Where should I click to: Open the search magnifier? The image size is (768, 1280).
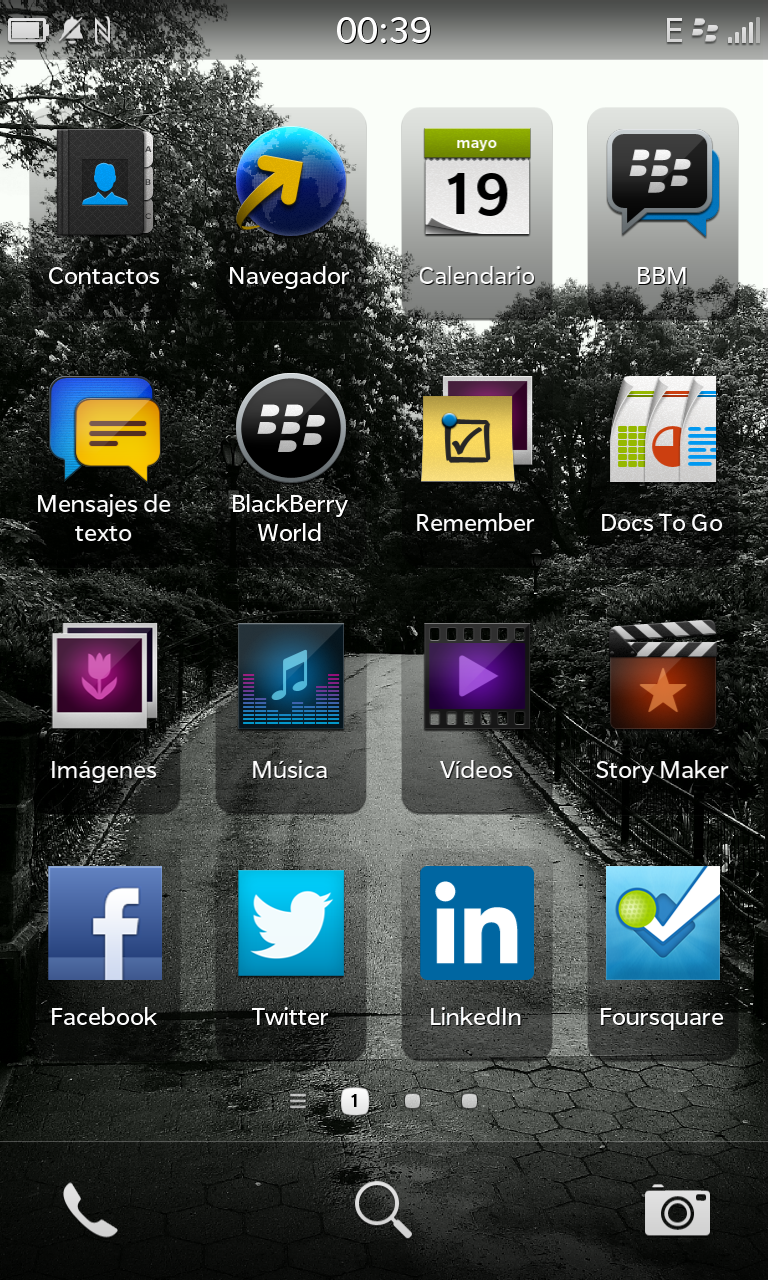tap(383, 1210)
